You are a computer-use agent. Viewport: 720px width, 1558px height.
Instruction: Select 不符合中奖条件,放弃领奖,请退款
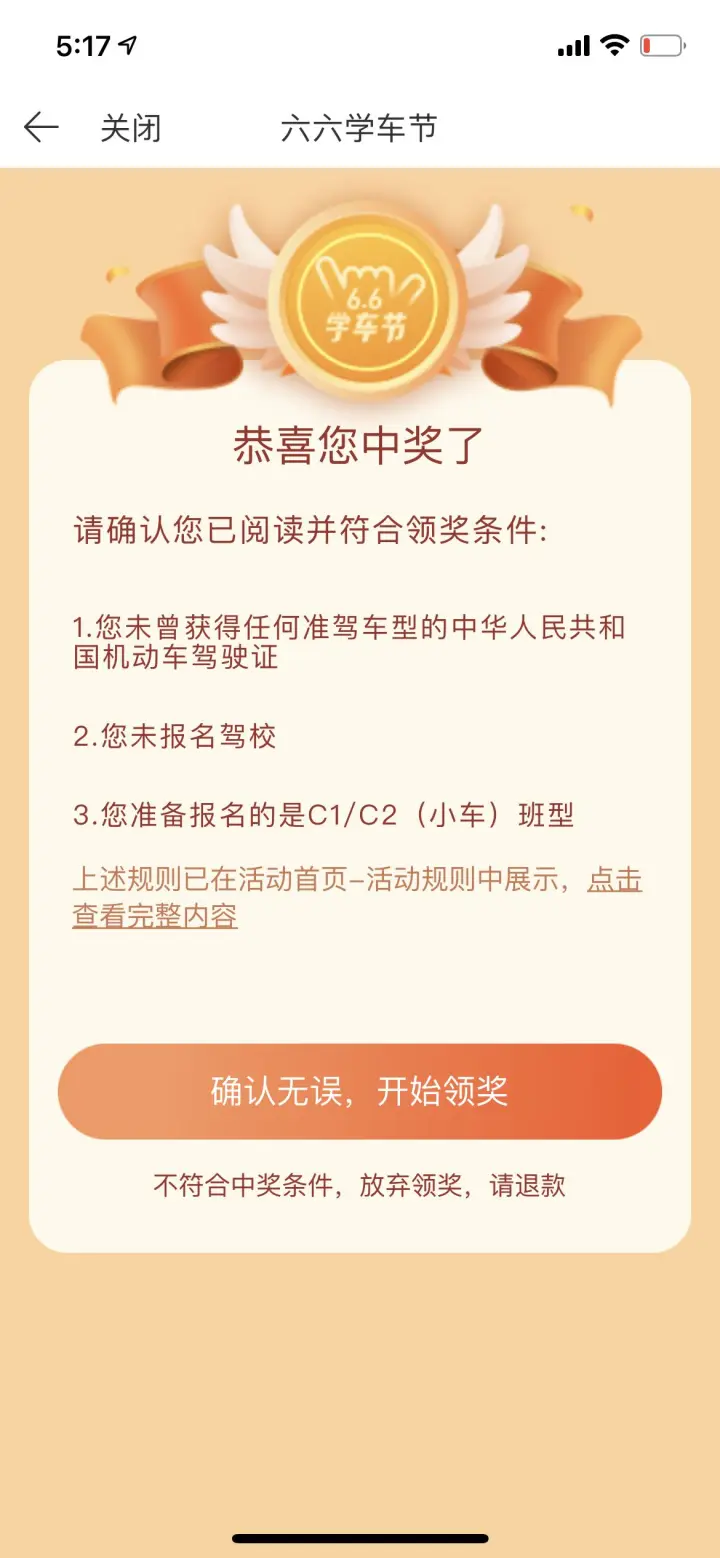[x=360, y=1186]
